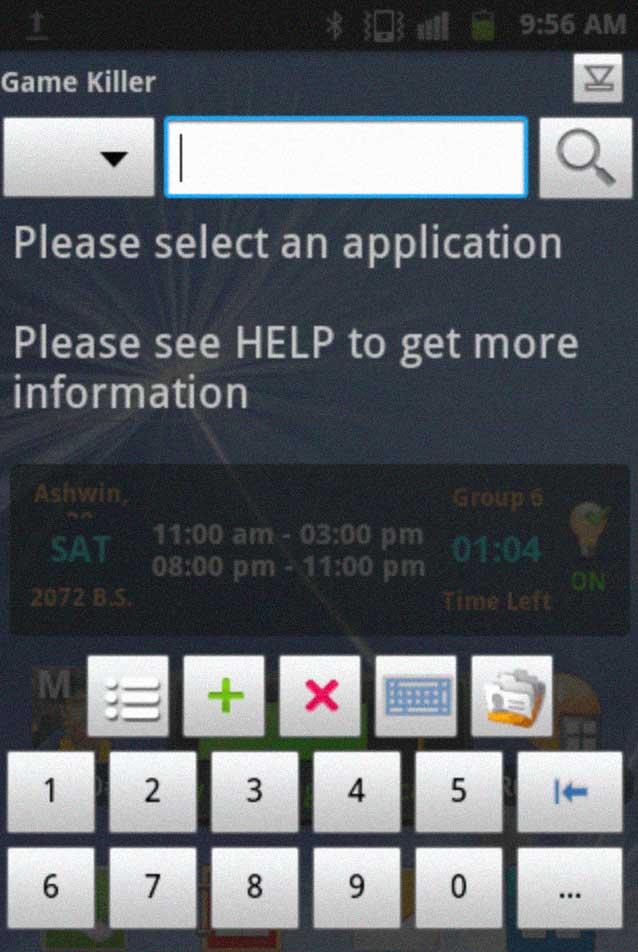
Task: Enter digit 1 on the keypad
Action: 51,792
